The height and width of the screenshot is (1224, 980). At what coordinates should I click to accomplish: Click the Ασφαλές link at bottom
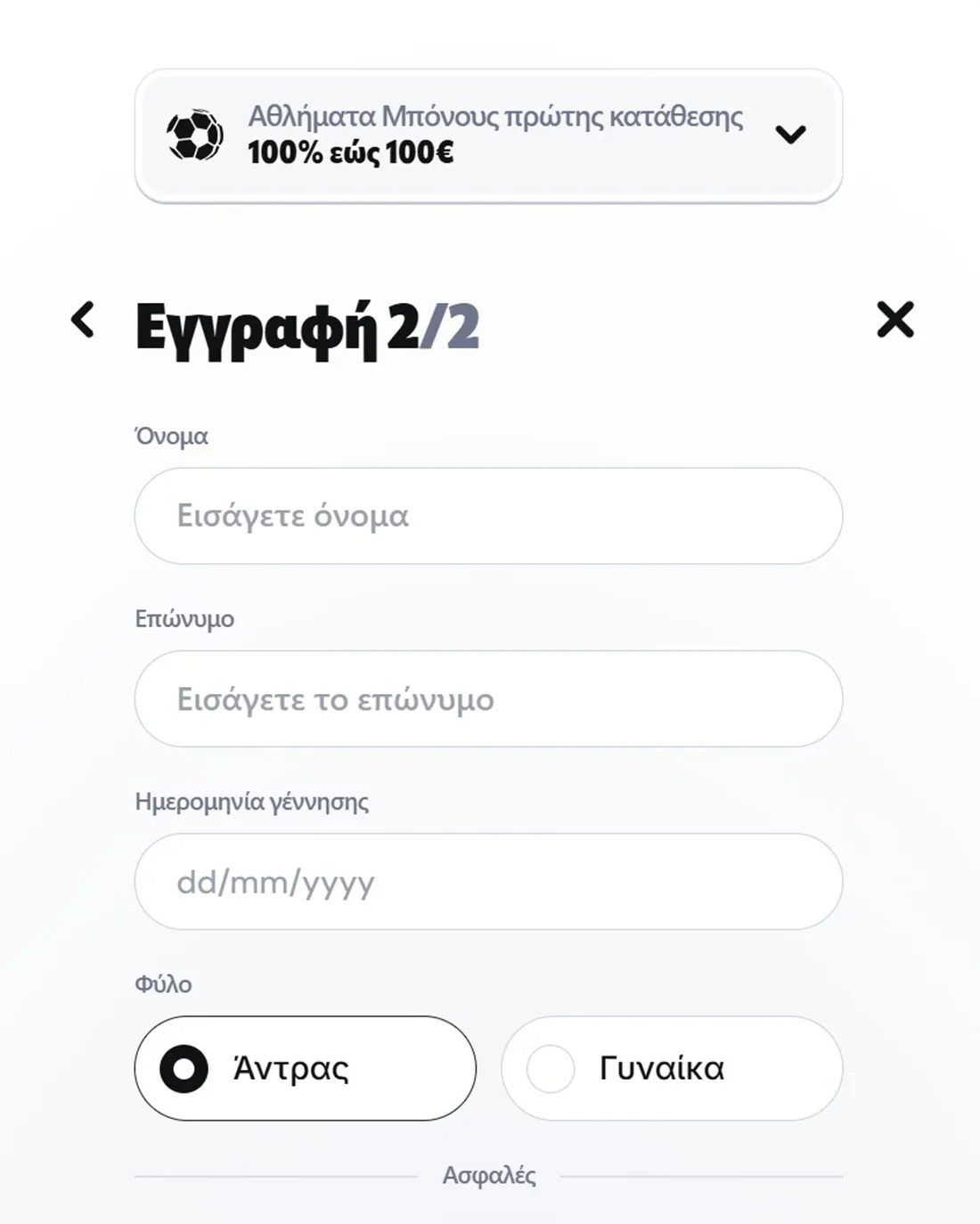(x=490, y=1174)
